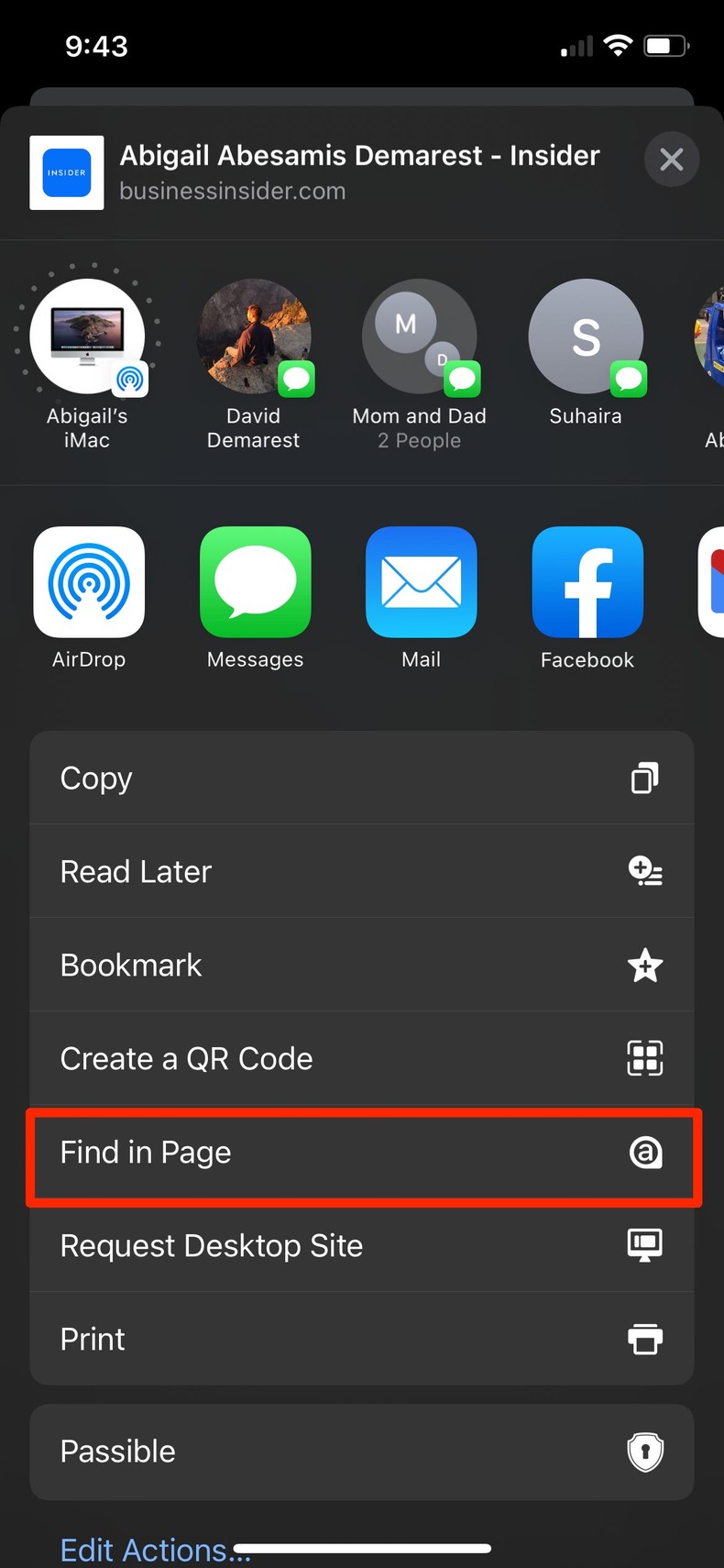Tap the Request Desktop Site monitor icon
The width and height of the screenshot is (724, 1568).
click(x=645, y=1245)
